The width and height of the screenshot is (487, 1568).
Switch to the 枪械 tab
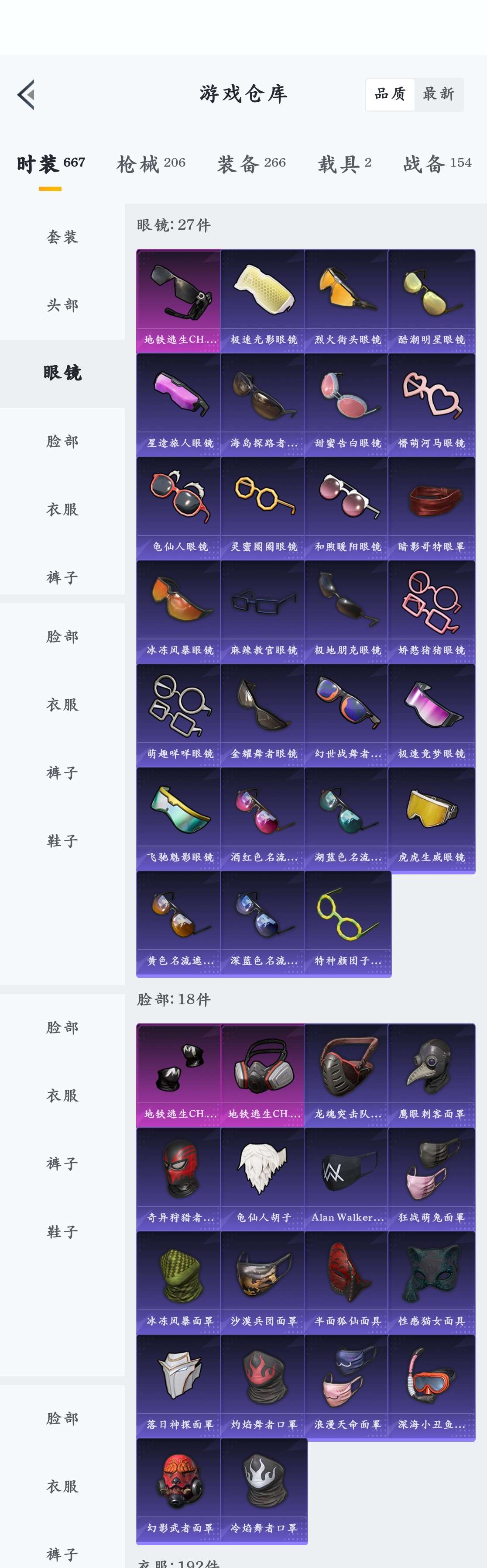[151, 163]
